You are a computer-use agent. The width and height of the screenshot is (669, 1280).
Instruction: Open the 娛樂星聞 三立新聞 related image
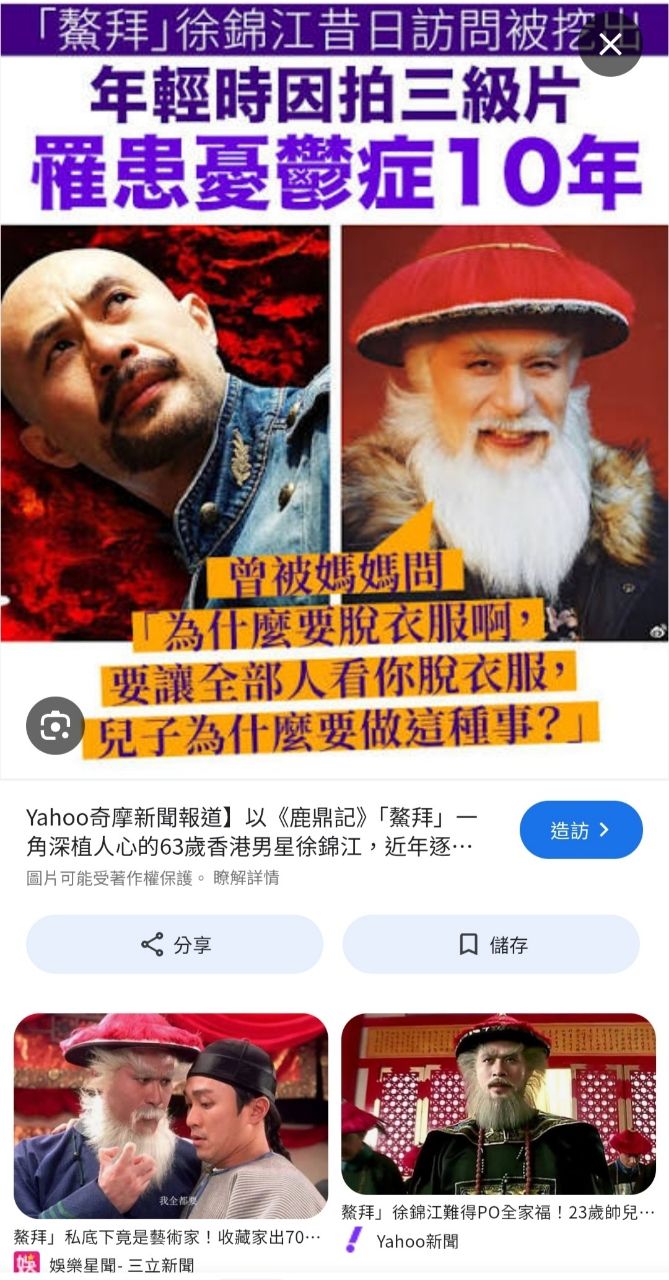coord(170,1116)
